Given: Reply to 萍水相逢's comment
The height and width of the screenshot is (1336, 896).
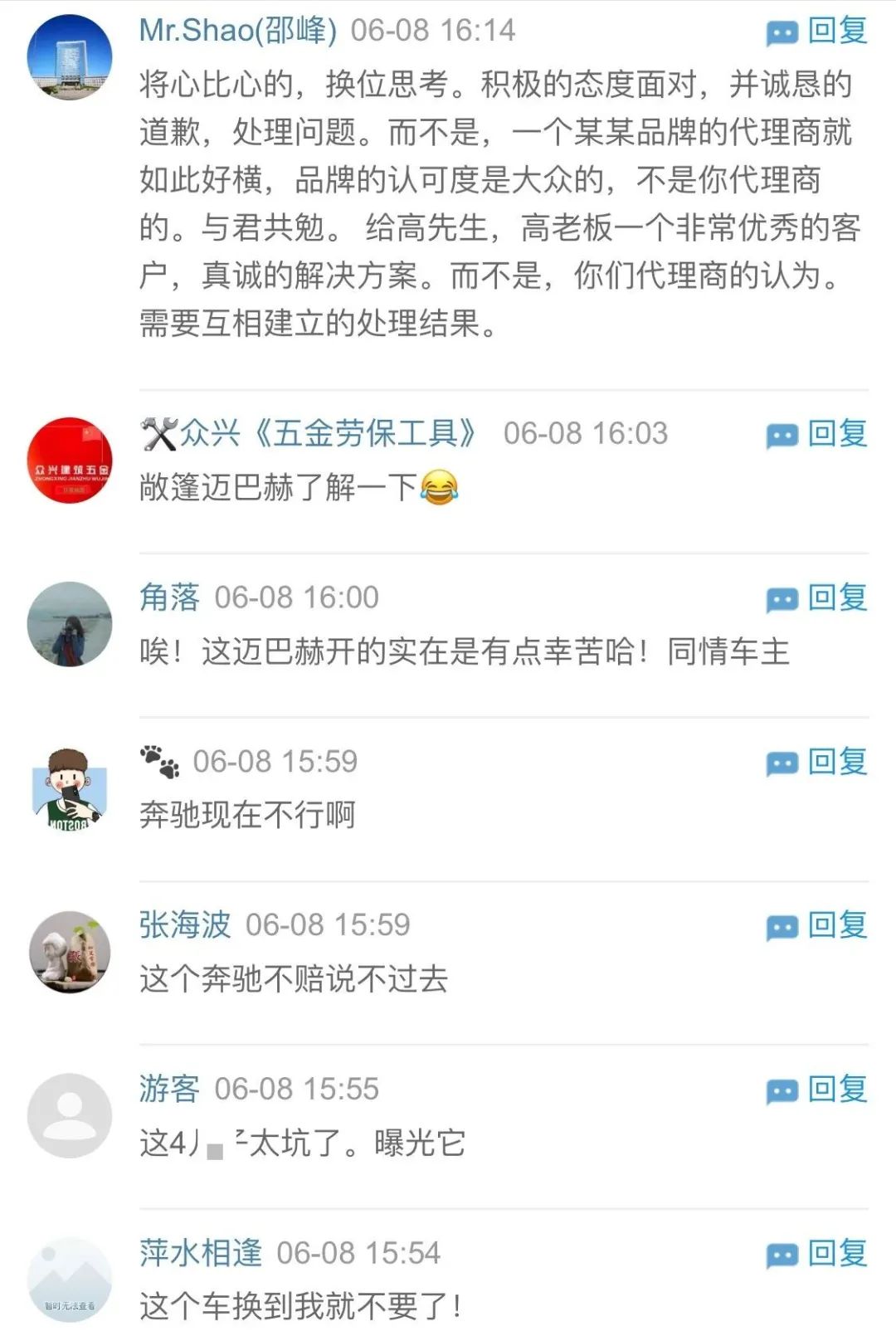Looking at the screenshot, I should [x=817, y=1254].
